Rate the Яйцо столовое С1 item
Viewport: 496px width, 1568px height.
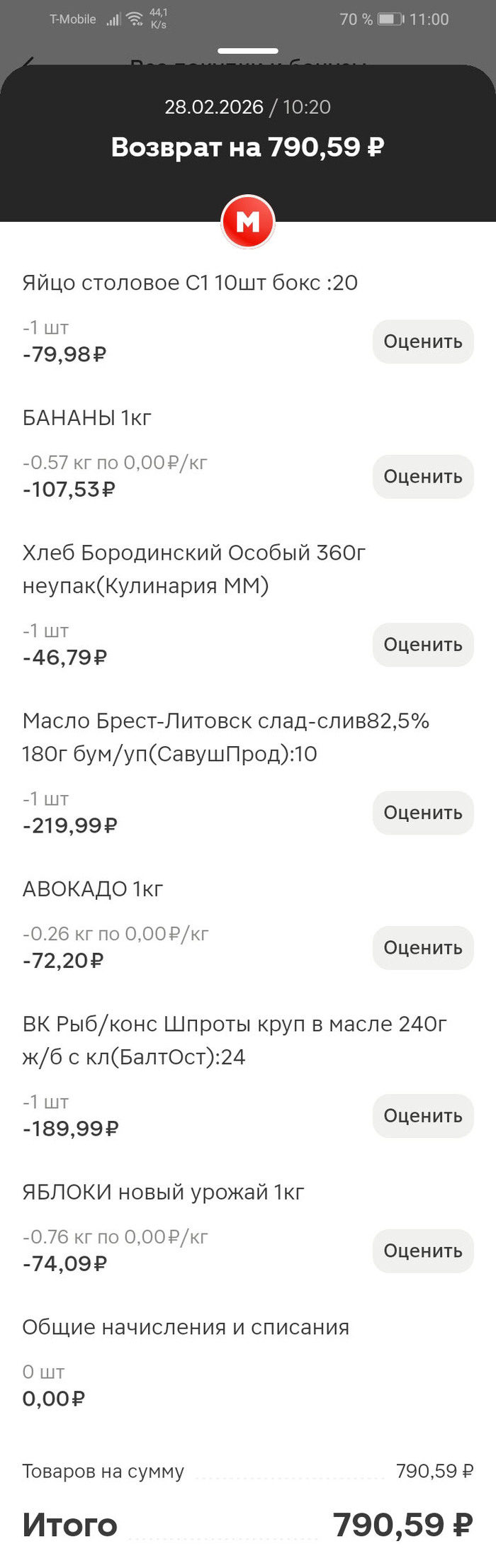point(423,342)
